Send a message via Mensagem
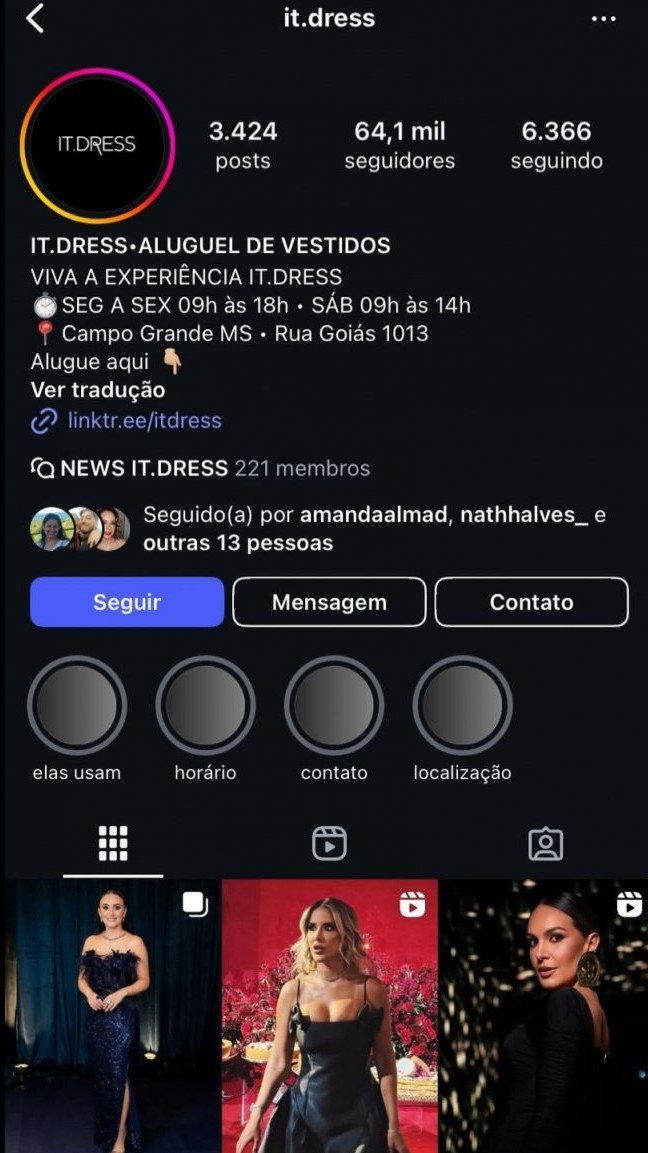Screen dimensions: 648x1153 [x=329, y=602]
